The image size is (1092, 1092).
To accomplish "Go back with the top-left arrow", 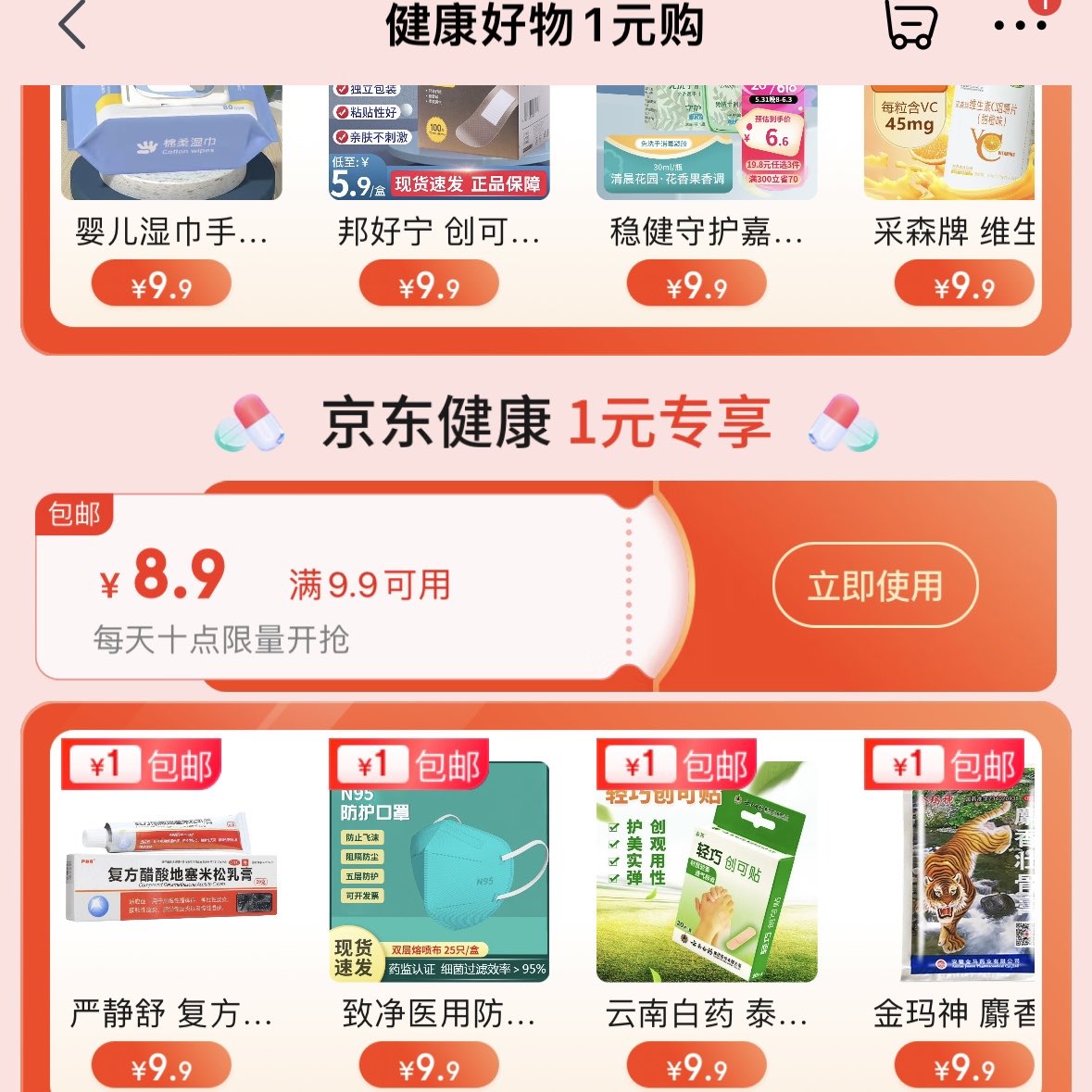I will click(72, 25).
